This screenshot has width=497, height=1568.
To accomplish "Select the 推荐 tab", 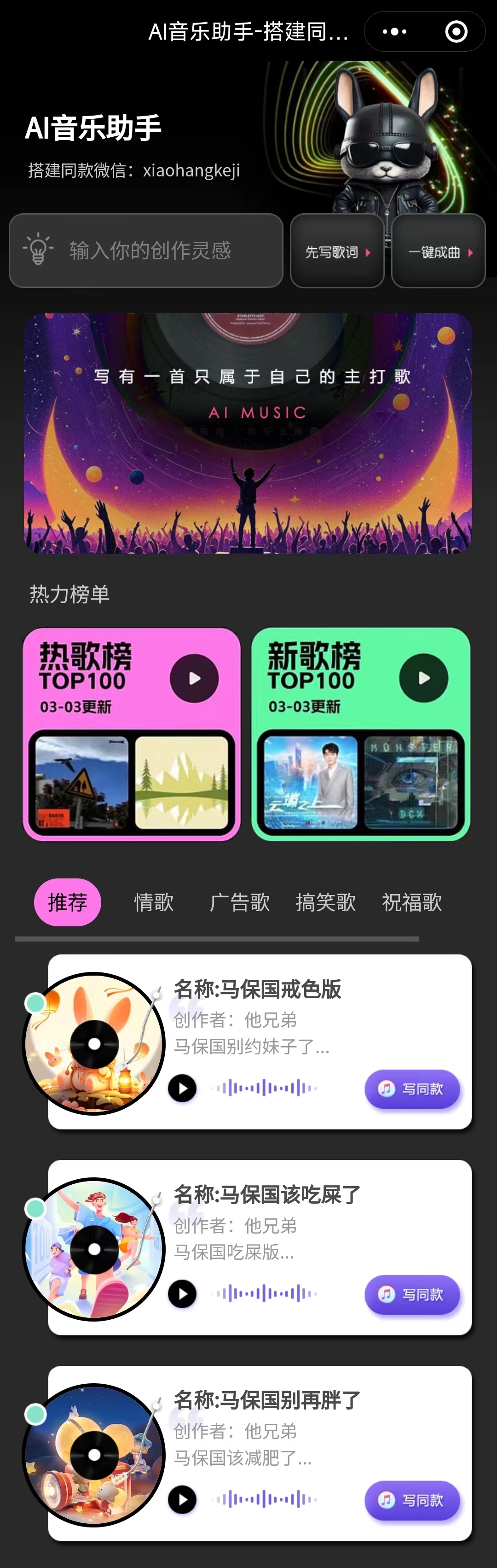I will tap(68, 901).
